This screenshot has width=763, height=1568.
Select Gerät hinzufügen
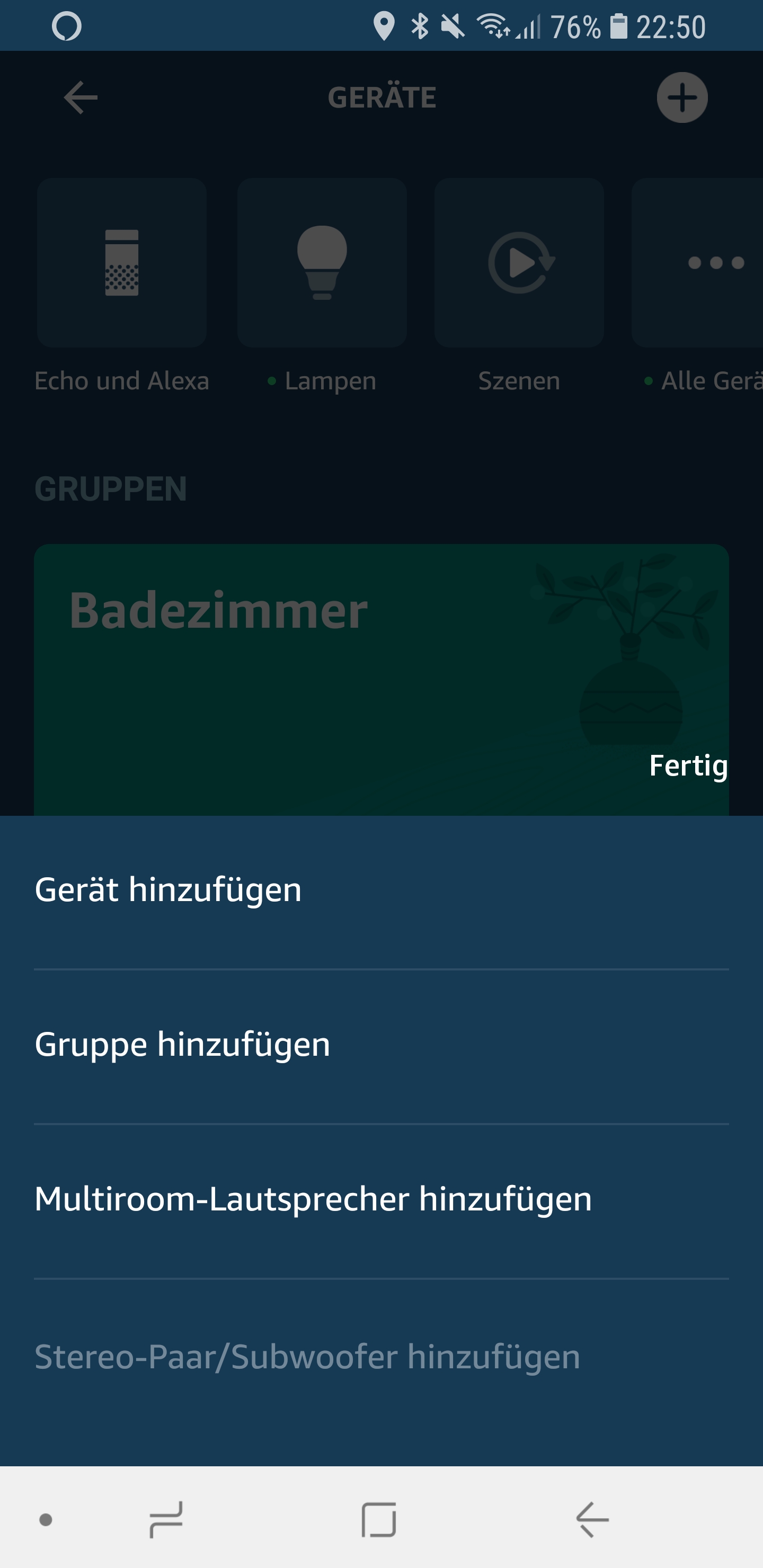click(x=168, y=890)
